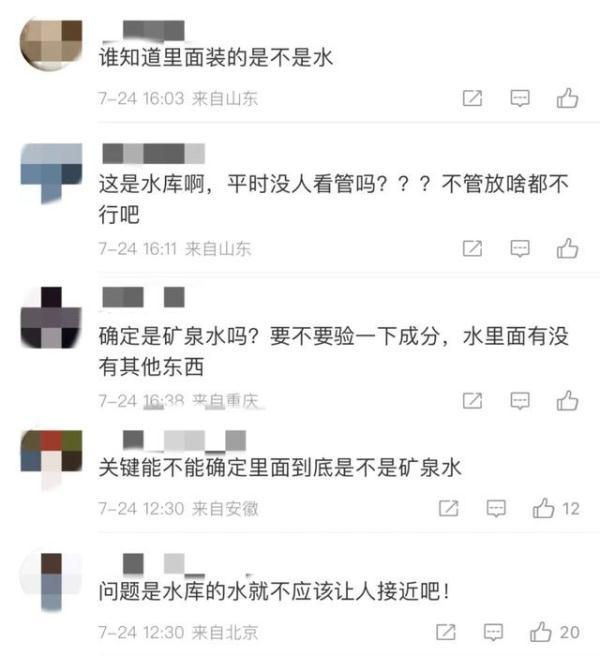This screenshot has height=656, width=600.
Task: Like the comment starting '关键能不能确定' with 12 likes
Action: [544, 509]
